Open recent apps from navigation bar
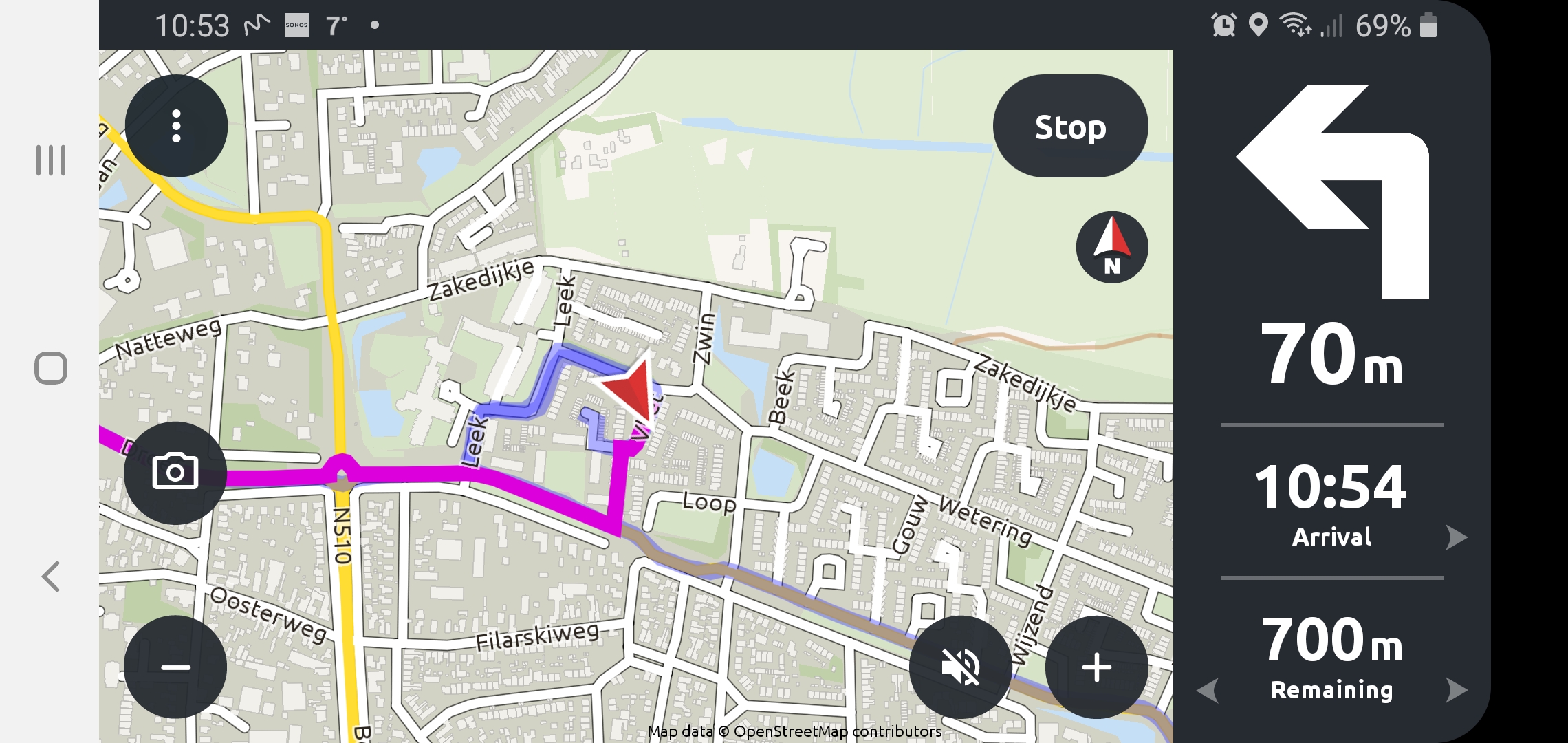The height and width of the screenshot is (743, 1568). coord(51,160)
